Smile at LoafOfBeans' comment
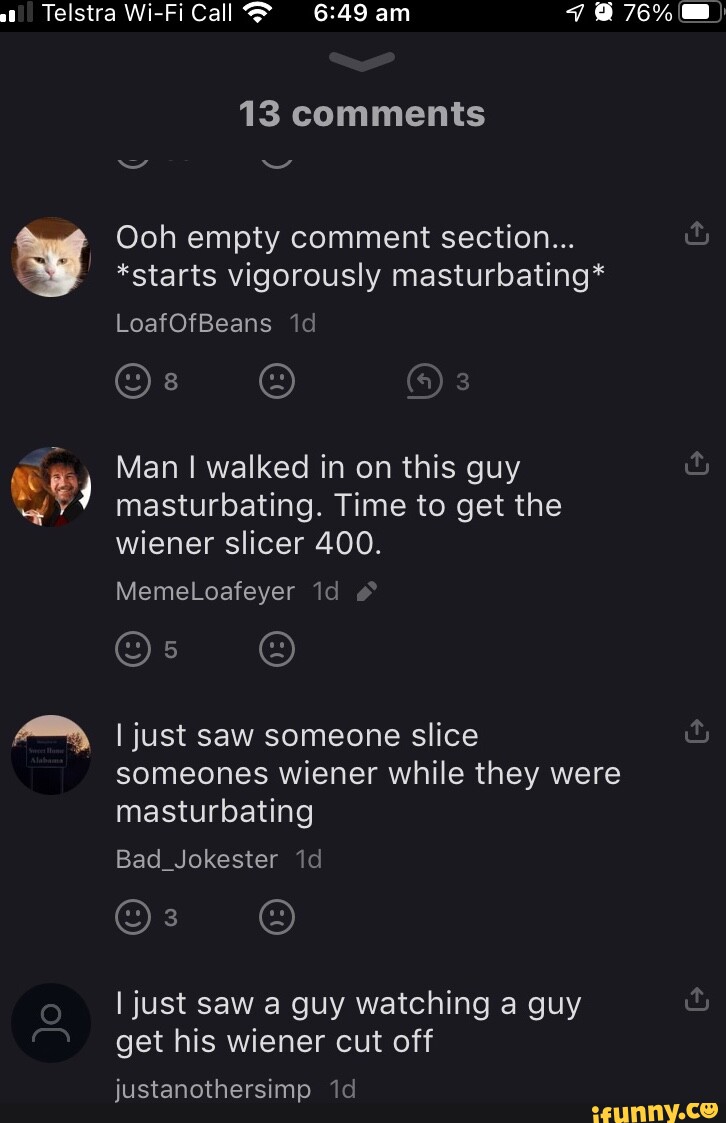The width and height of the screenshot is (726, 1123). (x=133, y=381)
